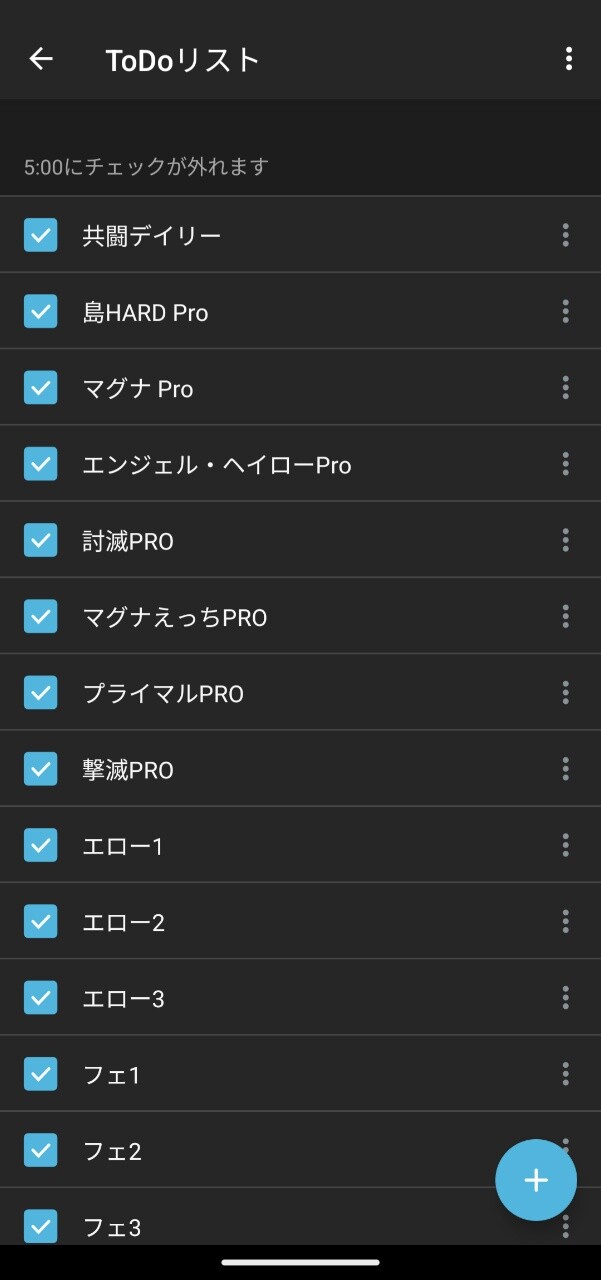Open options for 討滅PRO

[x=565, y=540]
